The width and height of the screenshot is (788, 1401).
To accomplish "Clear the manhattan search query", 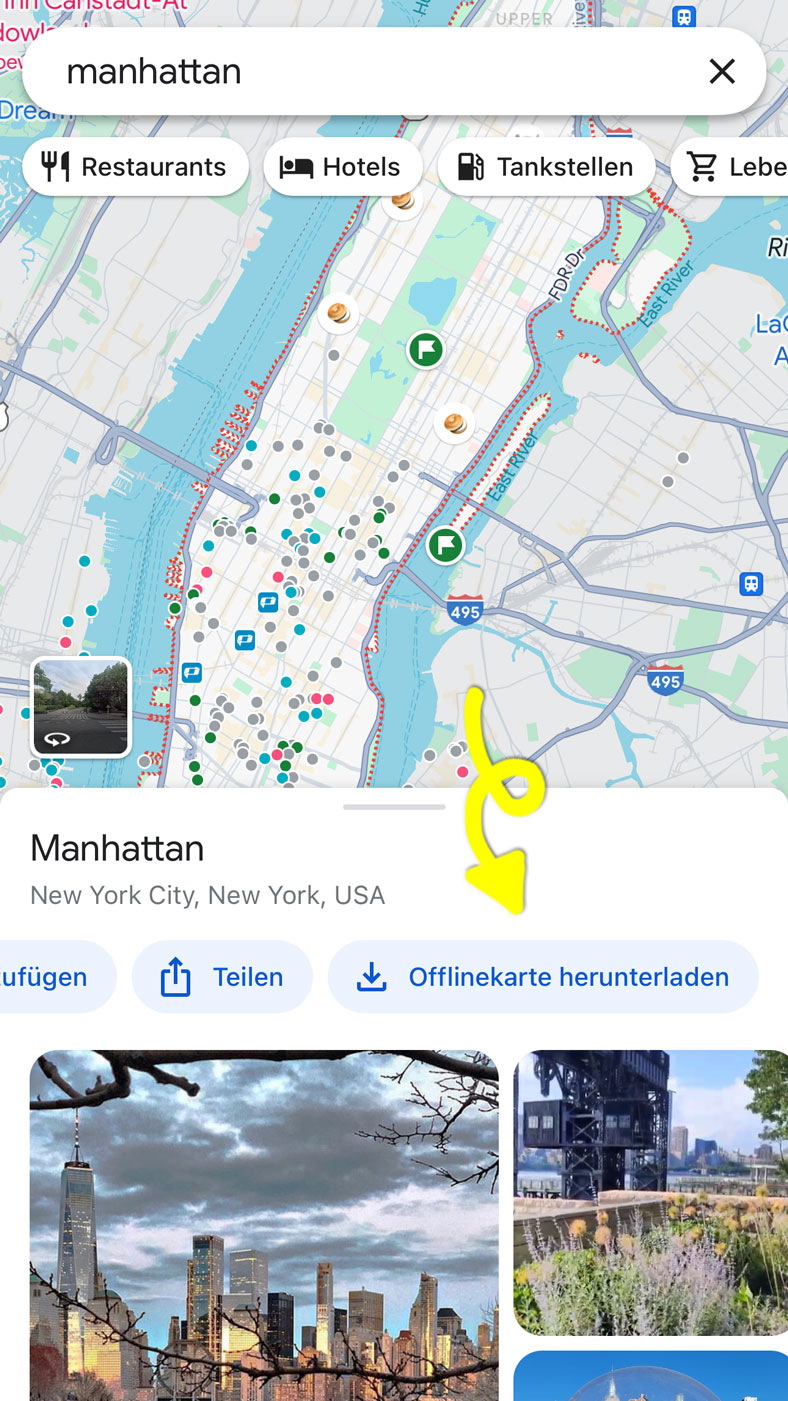I will click(x=722, y=71).
